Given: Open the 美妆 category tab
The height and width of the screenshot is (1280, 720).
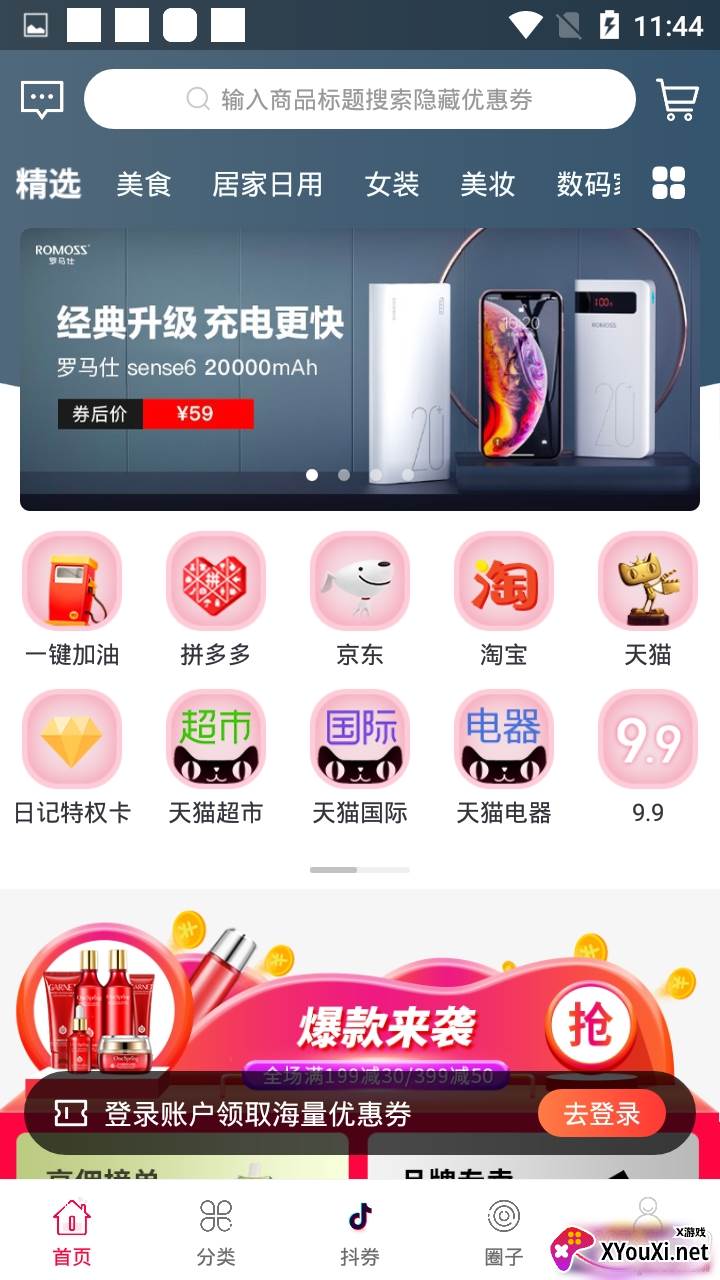Looking at the screenshot, I should [487, 184].
